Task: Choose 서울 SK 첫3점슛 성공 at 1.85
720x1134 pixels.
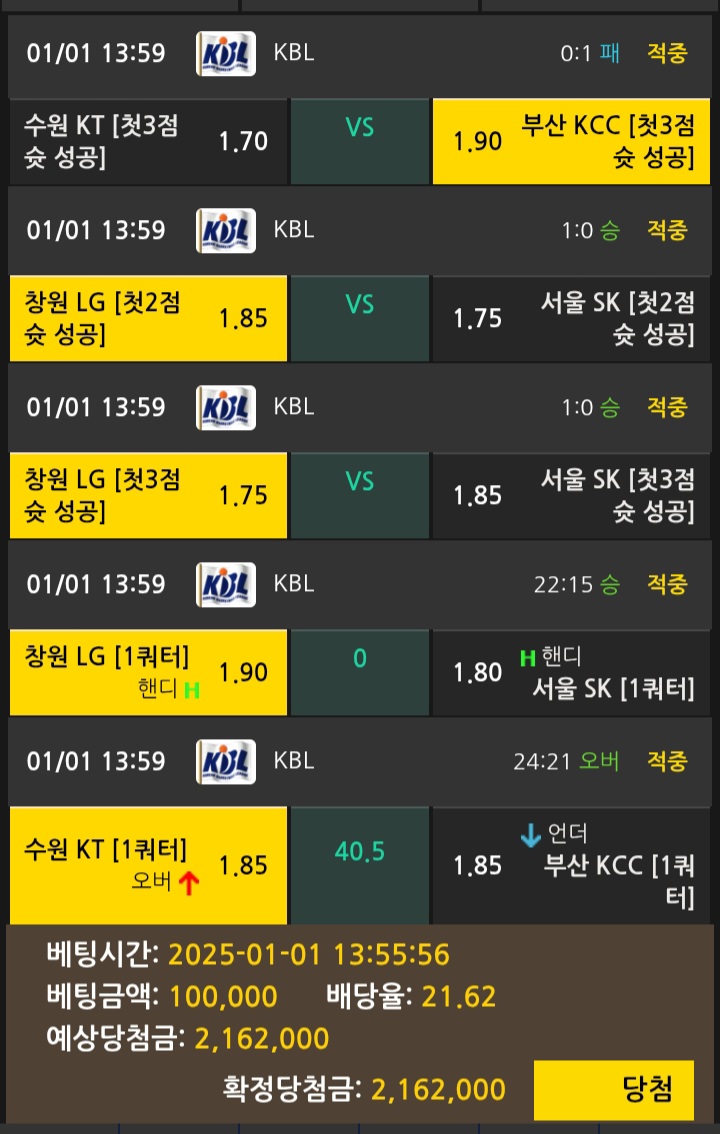Action: click(573, 495)
